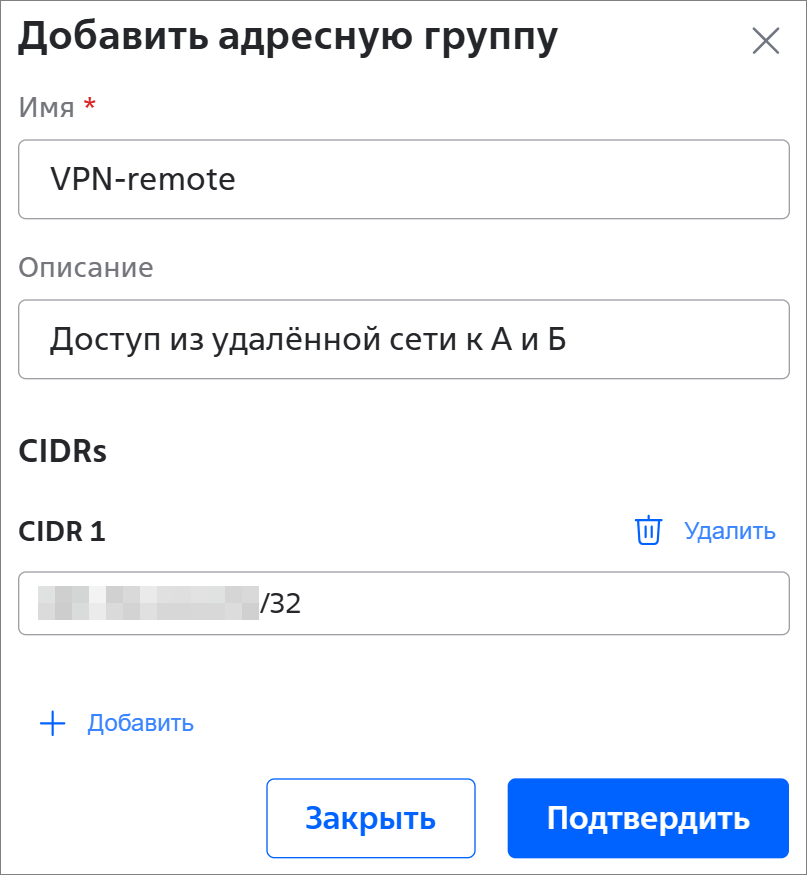
Task: Edit the Имя field with VPN-remote
Action: coord(404,179)
